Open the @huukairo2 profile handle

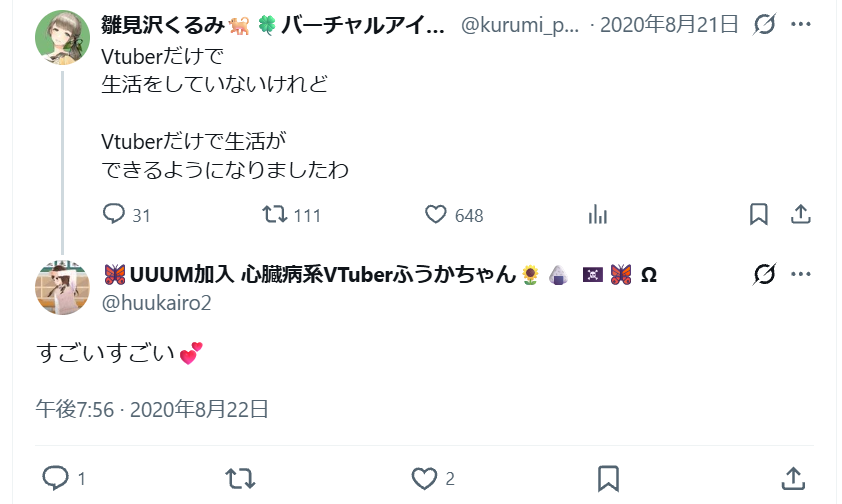coord(156,303)
